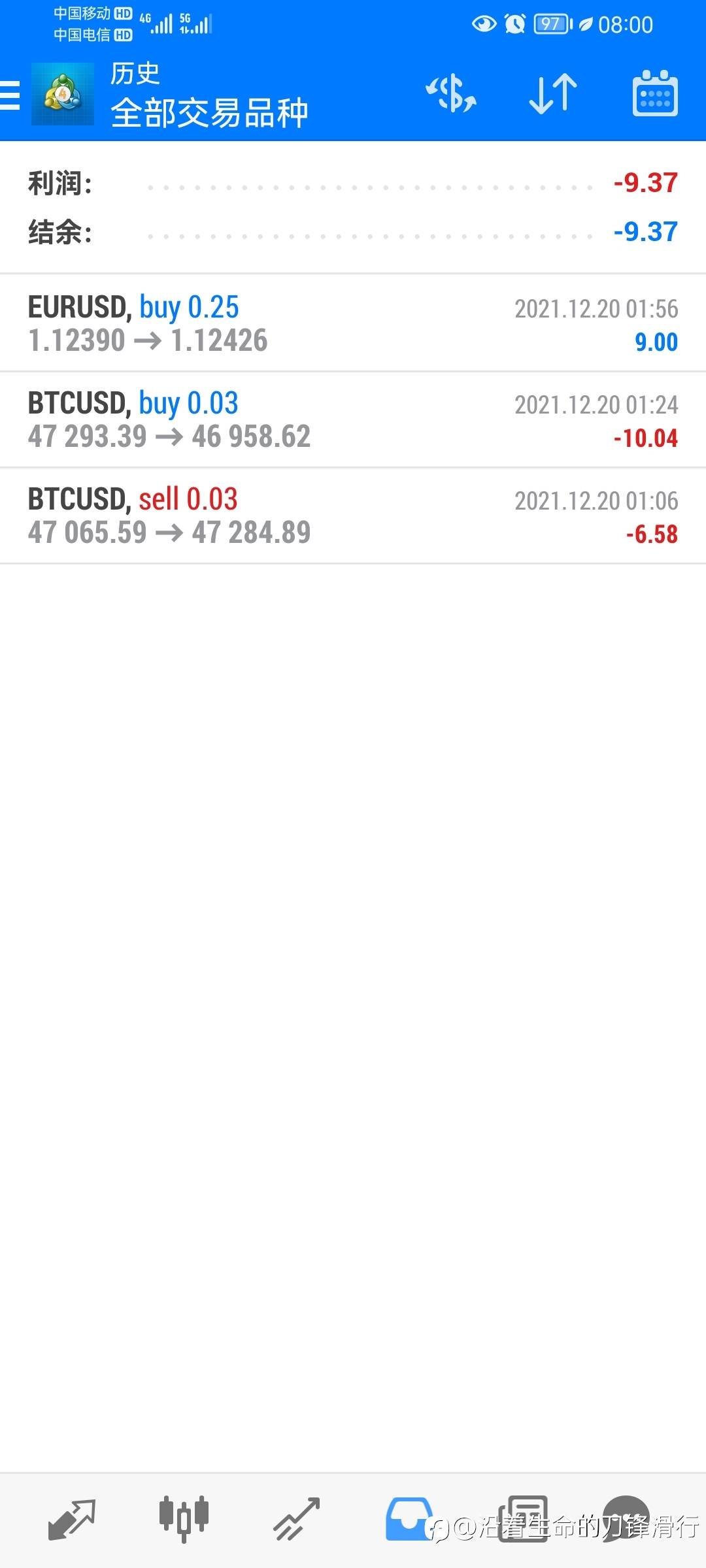The height and width of the screenshot is (1568, 706).
Task: Pick a date range with the calendar
Action: (x=654, y=94)
